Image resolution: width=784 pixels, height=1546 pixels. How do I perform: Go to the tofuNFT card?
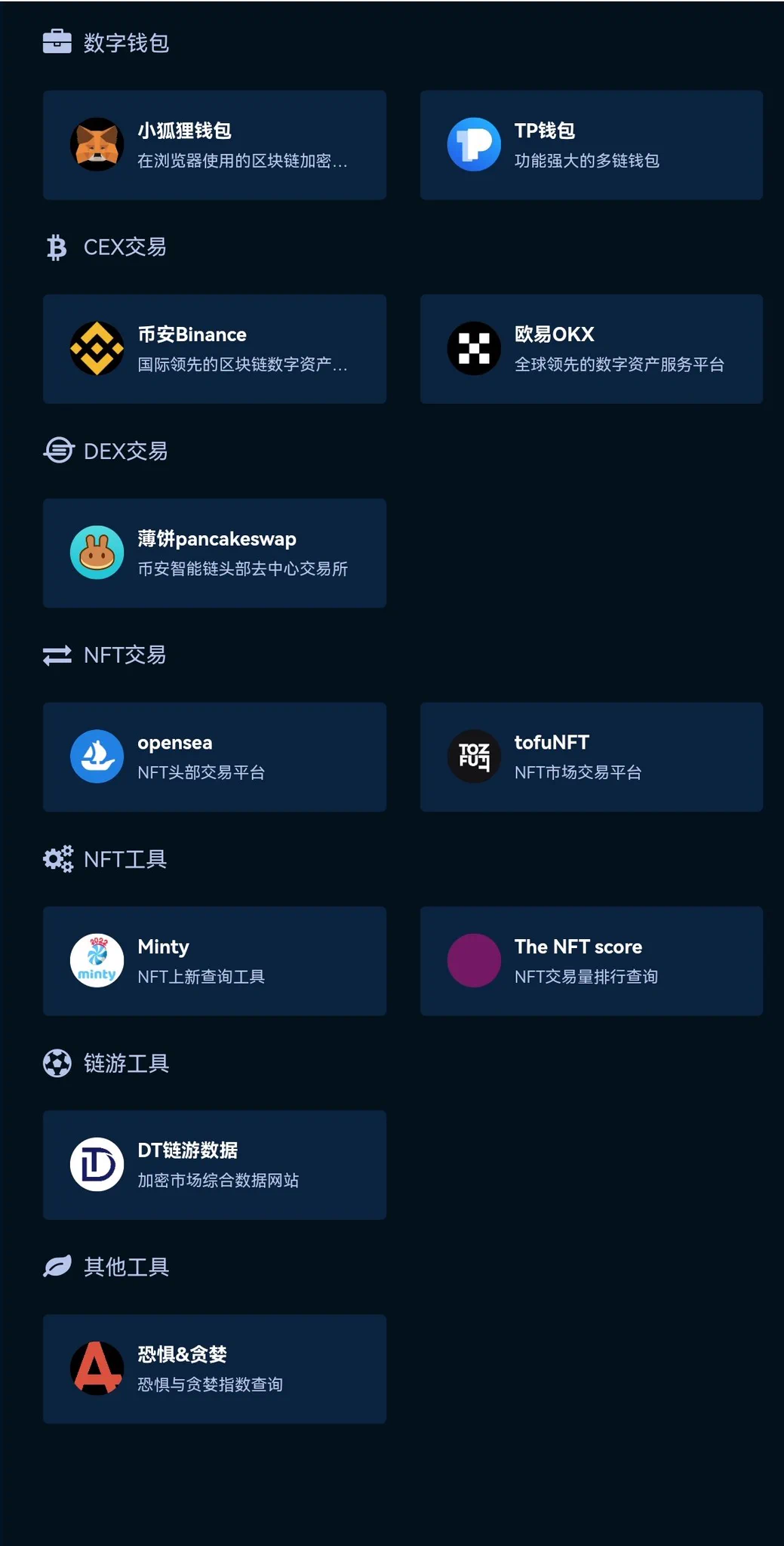click(591, 756)
